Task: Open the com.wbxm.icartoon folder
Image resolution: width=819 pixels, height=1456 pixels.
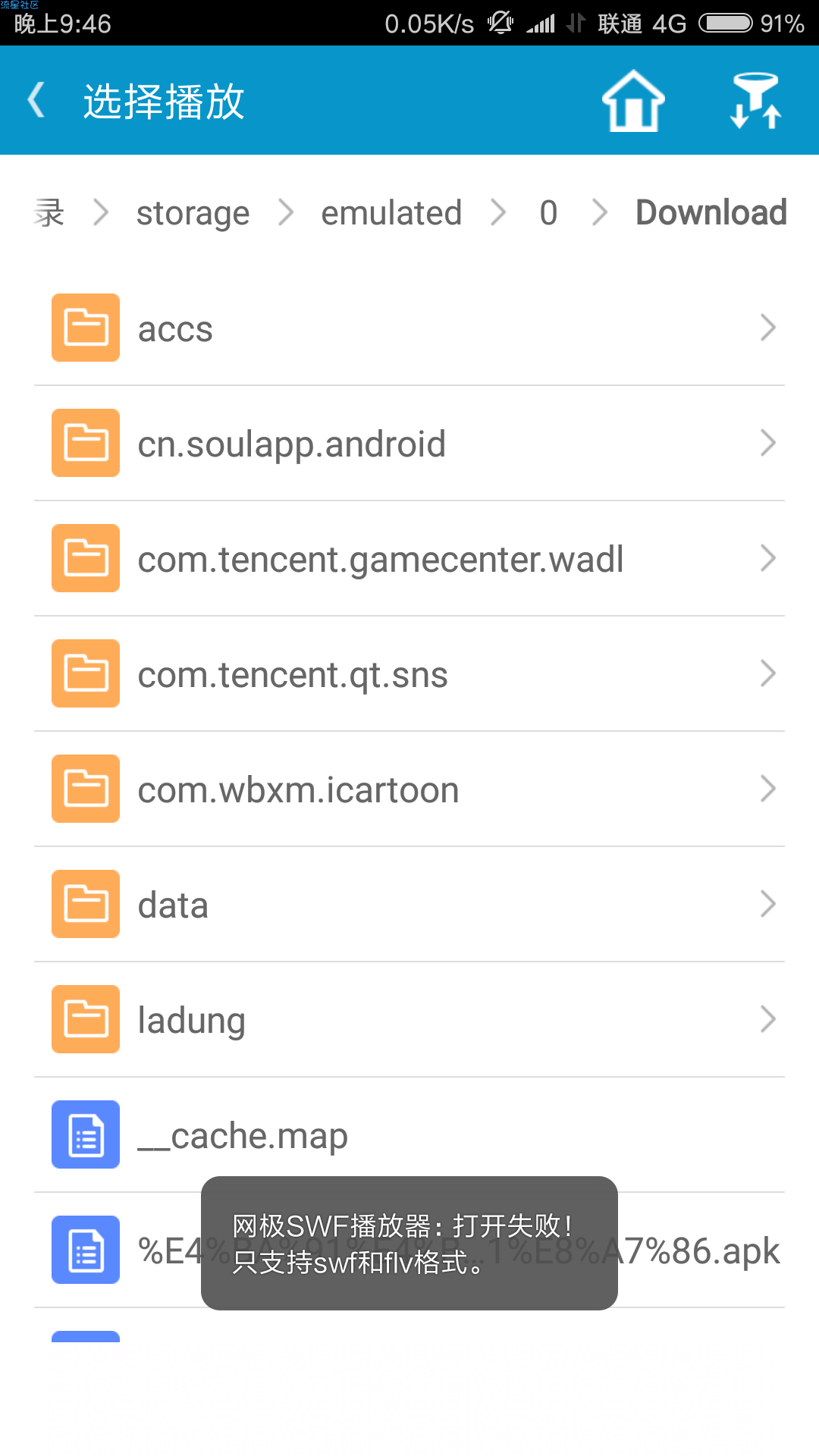Action: pyautogui.click(x=409, y=789)
